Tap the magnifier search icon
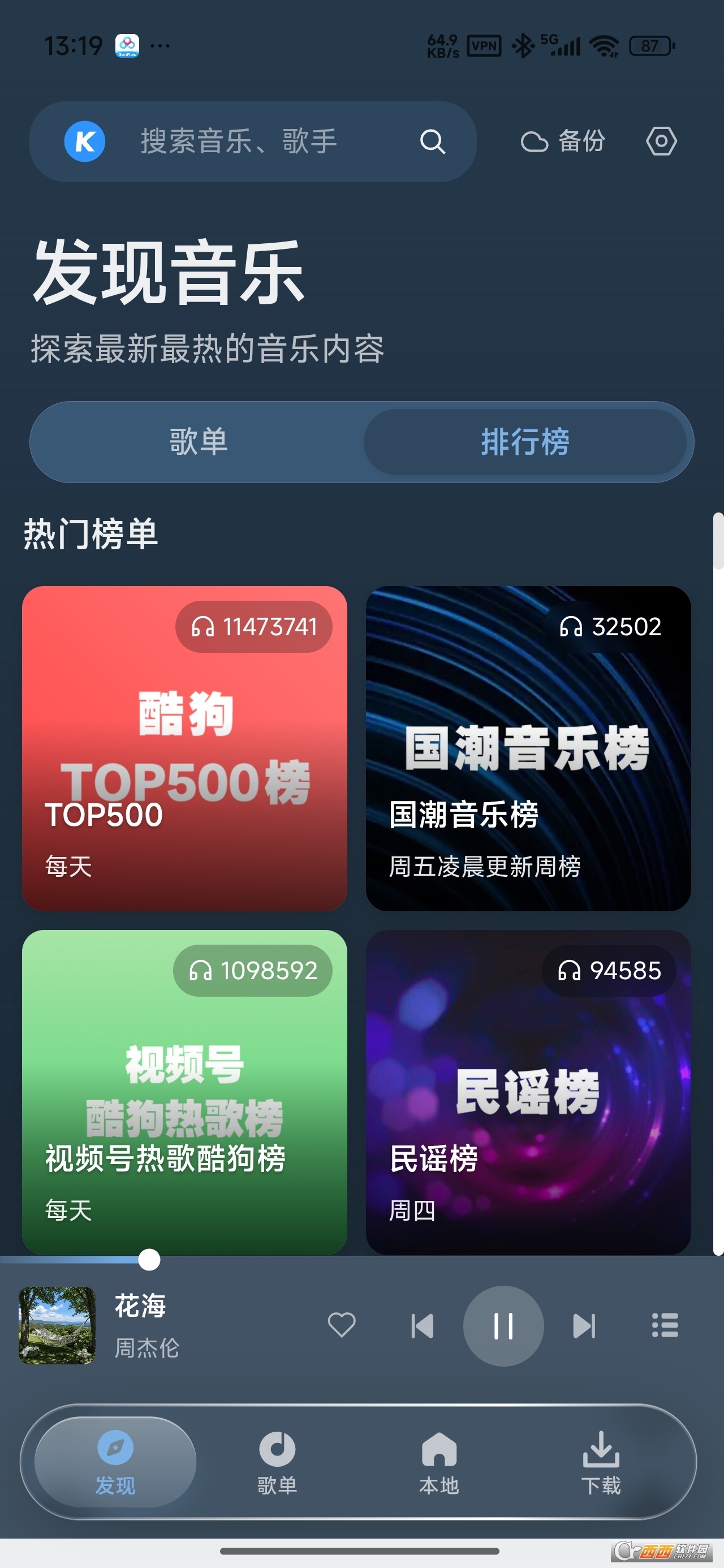The image size is (724, 1568). pyautogui.click(x=432, y=142)
